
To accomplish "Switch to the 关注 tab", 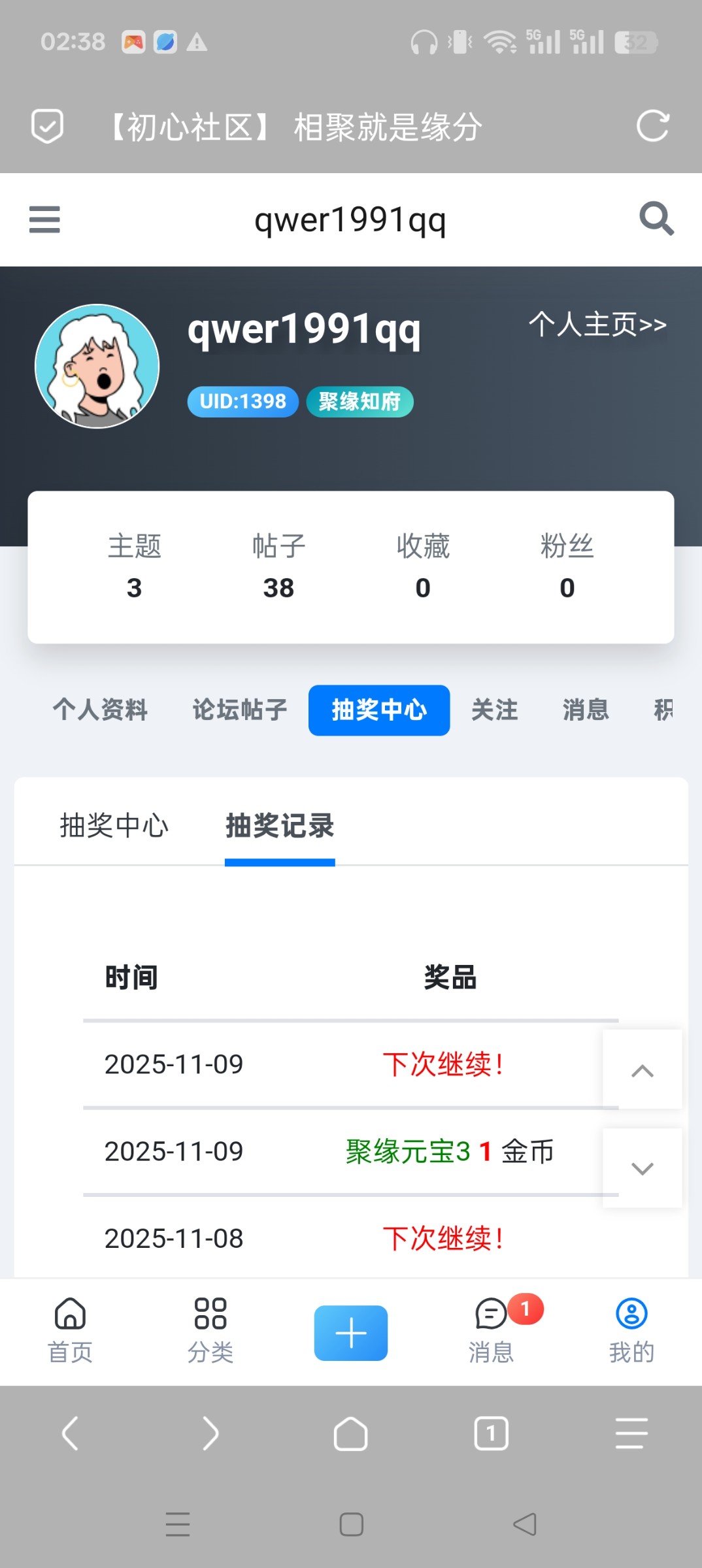I will (x=495, y=710).
